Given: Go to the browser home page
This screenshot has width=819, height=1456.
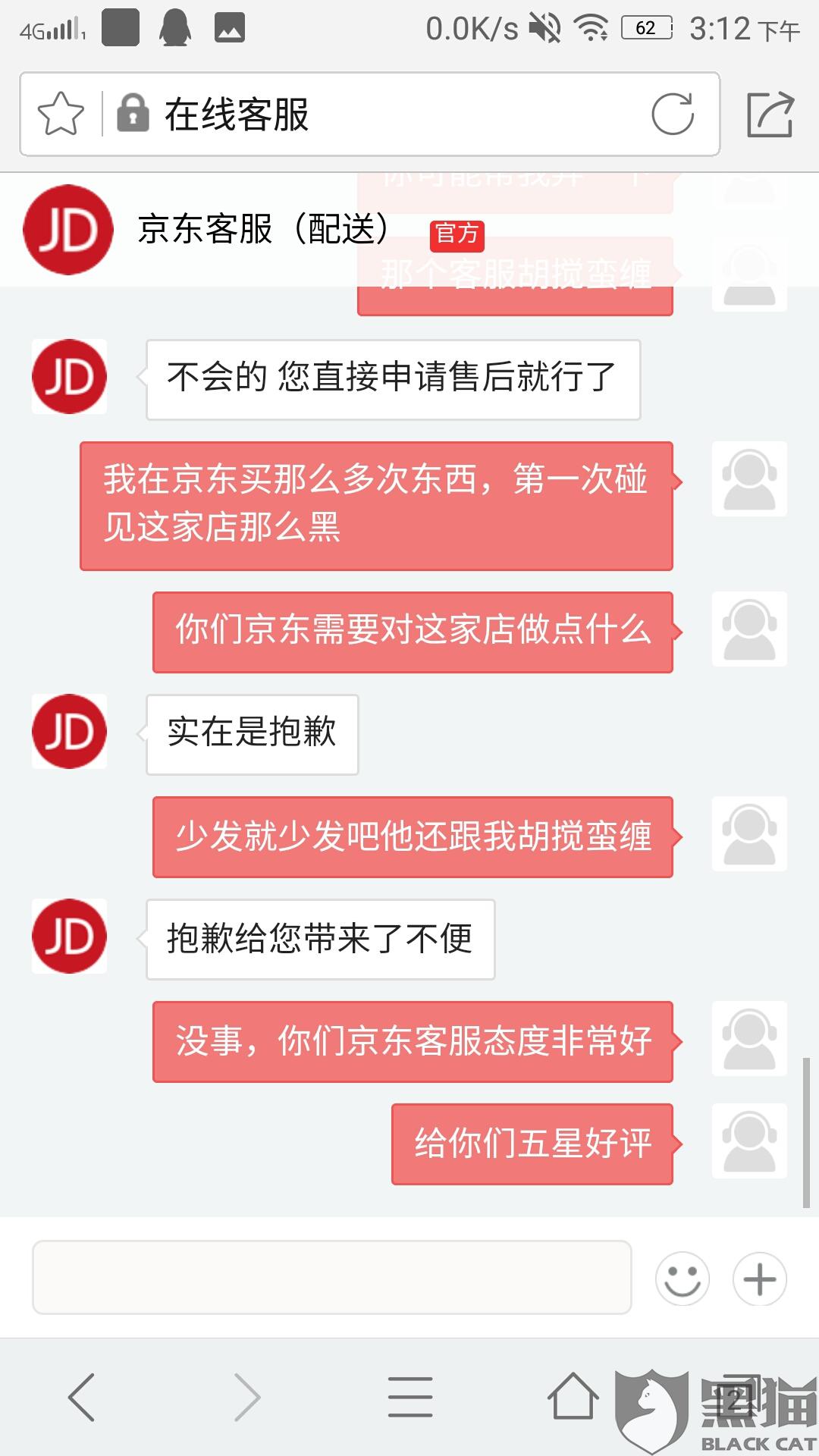Looking at the screenshot, I should [573, 1395].
